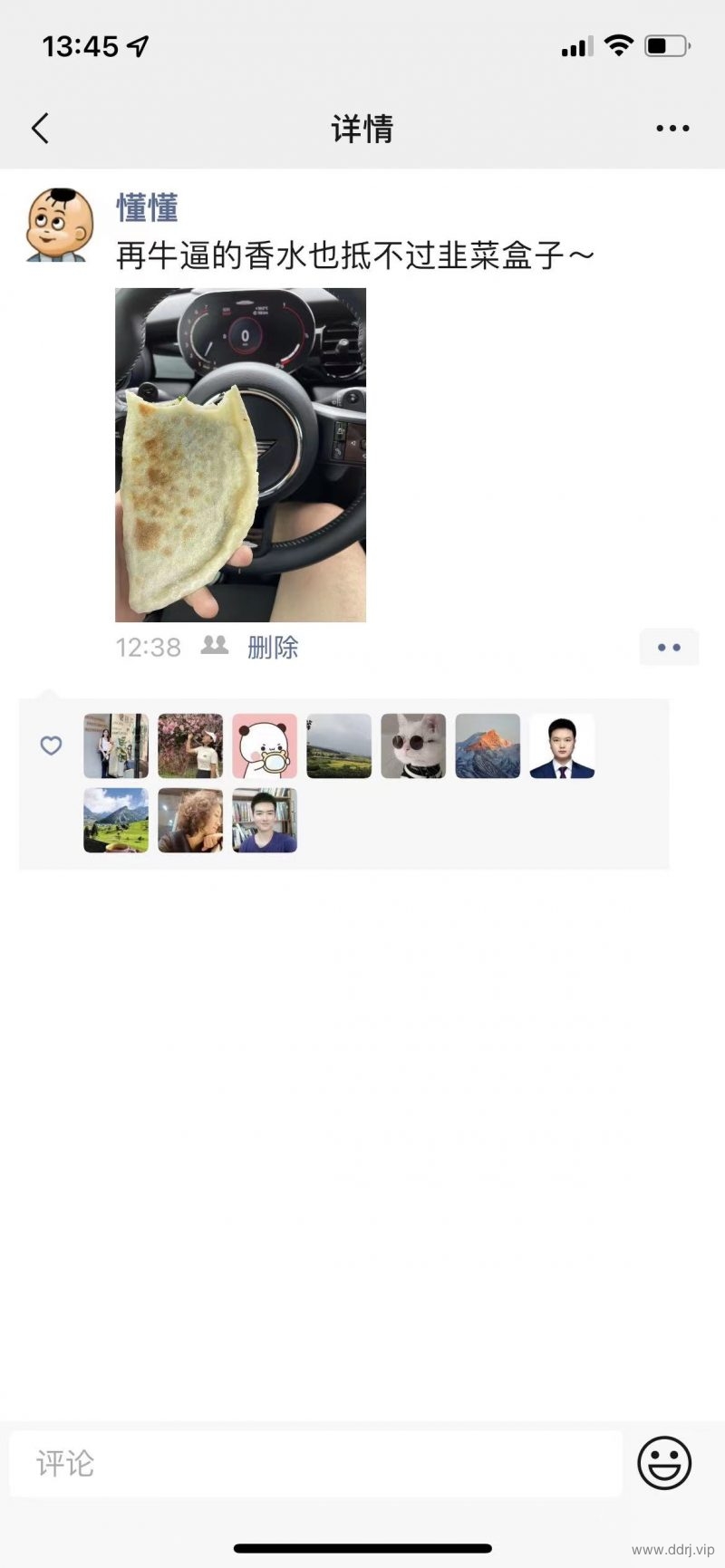Open the 懂懂 username link
Screen dimensions: 725x1568
pos(148,207)
